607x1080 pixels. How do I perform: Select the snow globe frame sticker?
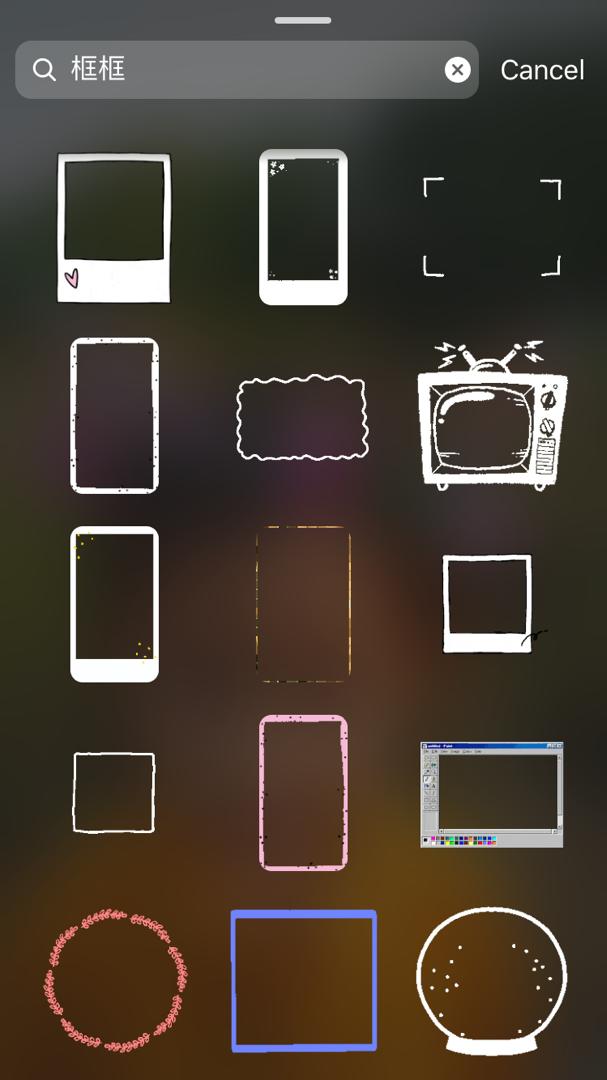click(492, 980)
